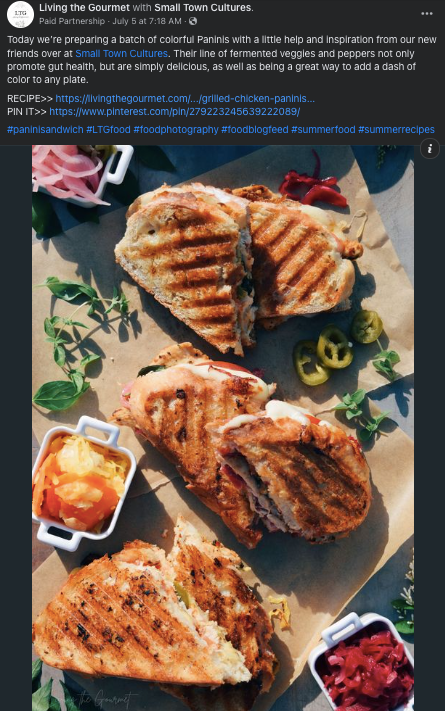This screenshot has width=445, height=711.
Task: Open the info icon on the photo
Action: [430, 149]
